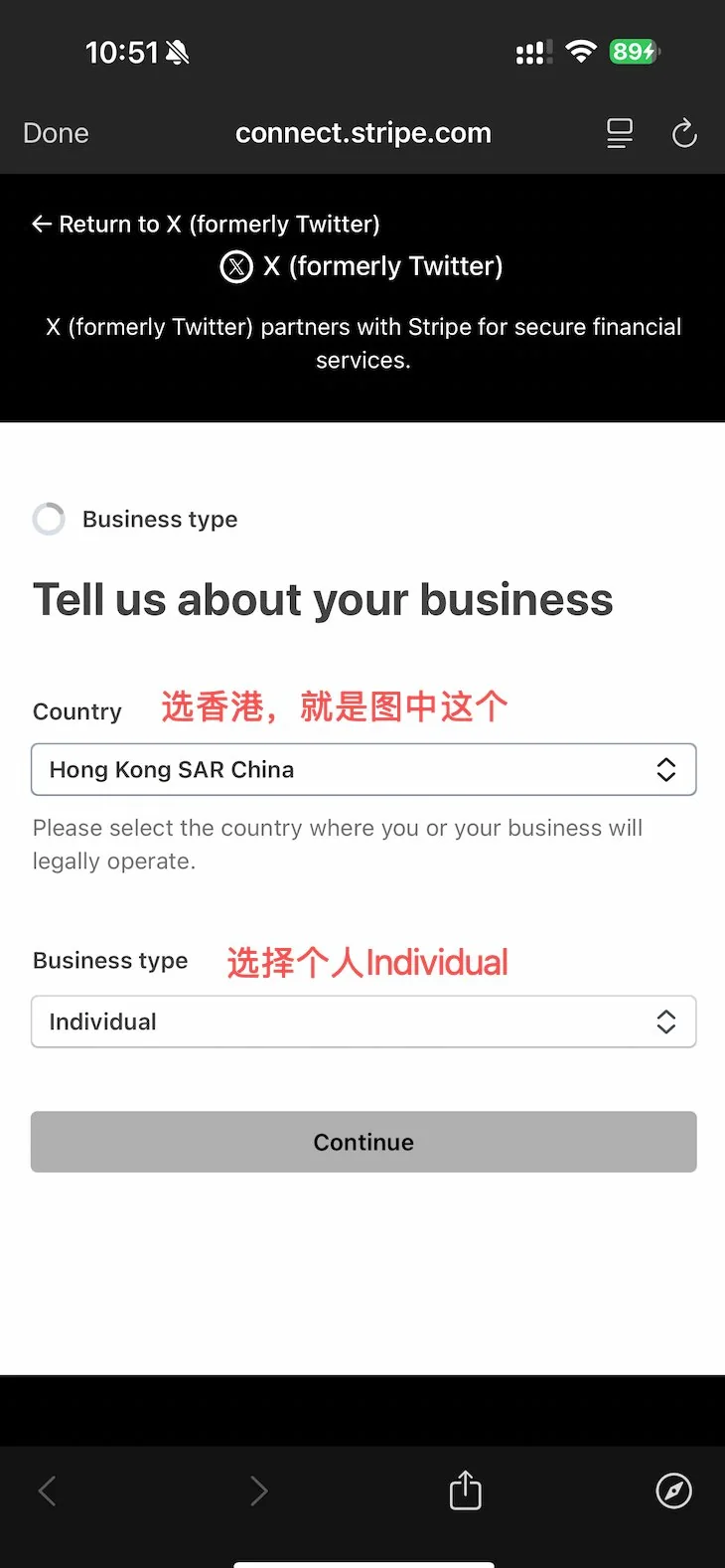The image size is (725, 1568).
Task: Go back with the browser back arrow
Action: (47, 1490)
